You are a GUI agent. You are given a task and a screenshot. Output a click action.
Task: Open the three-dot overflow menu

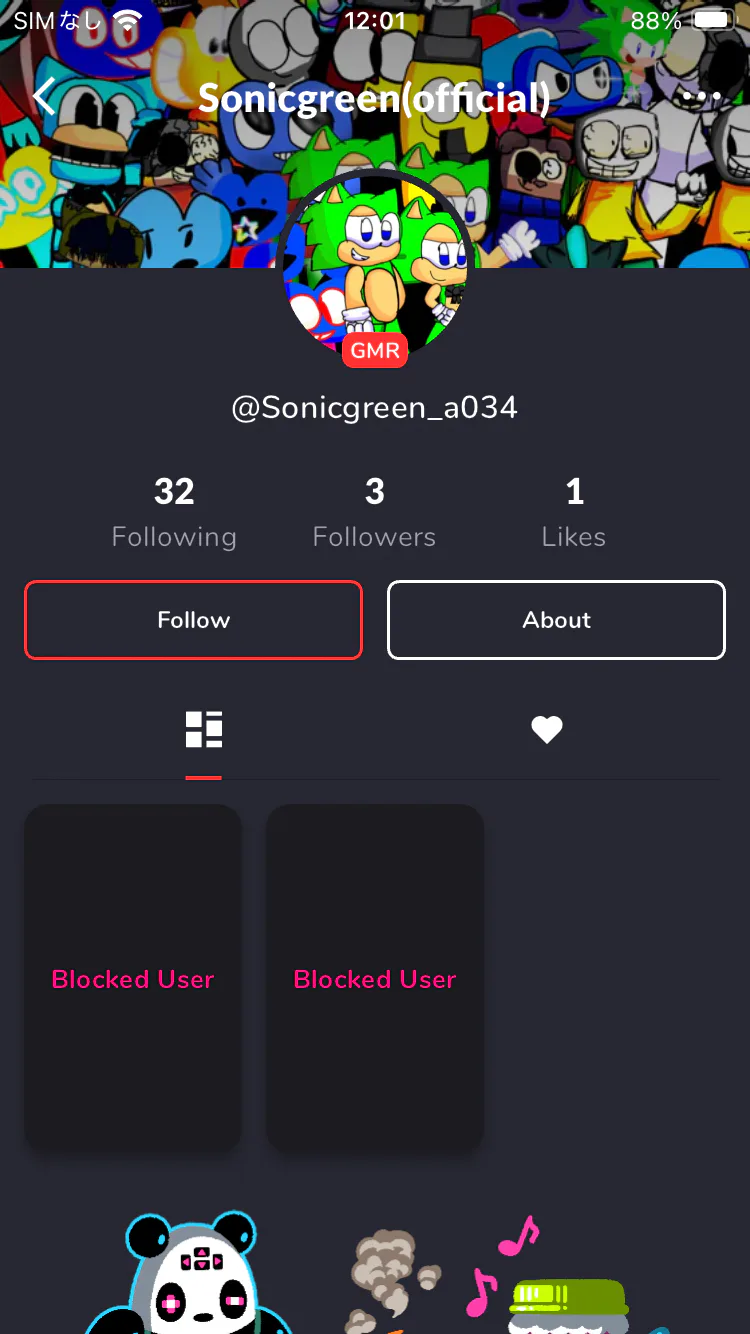coord(702,97)
